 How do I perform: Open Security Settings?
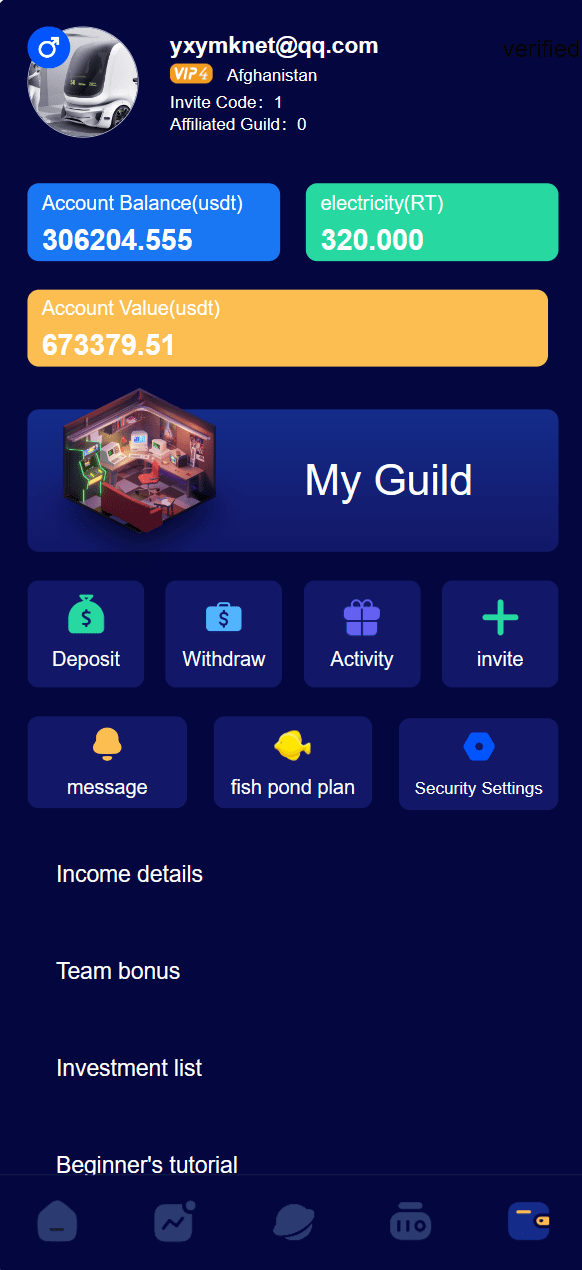coord(479,763)
